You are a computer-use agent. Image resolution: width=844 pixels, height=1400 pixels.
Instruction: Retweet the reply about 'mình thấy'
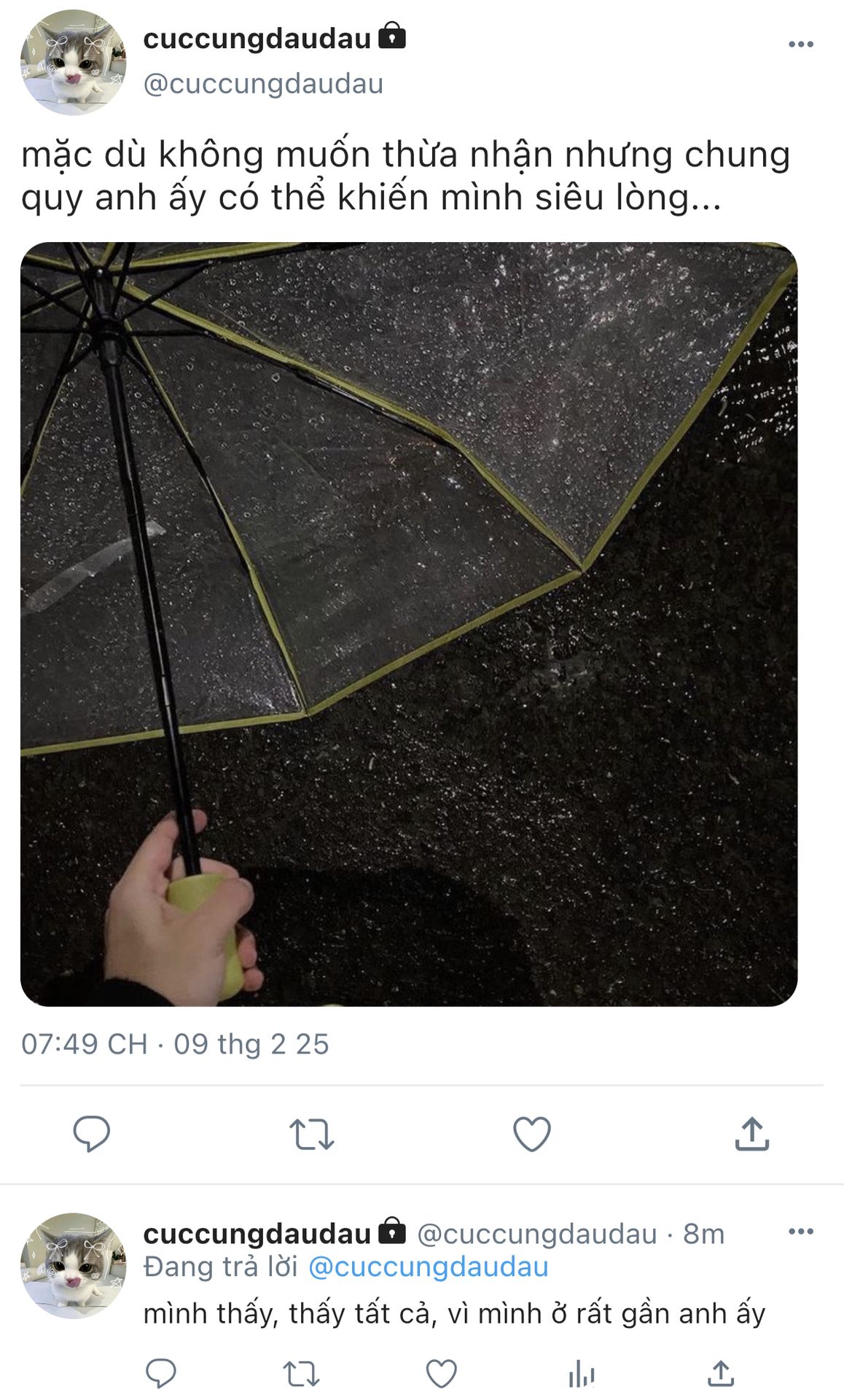(301, 1374)
